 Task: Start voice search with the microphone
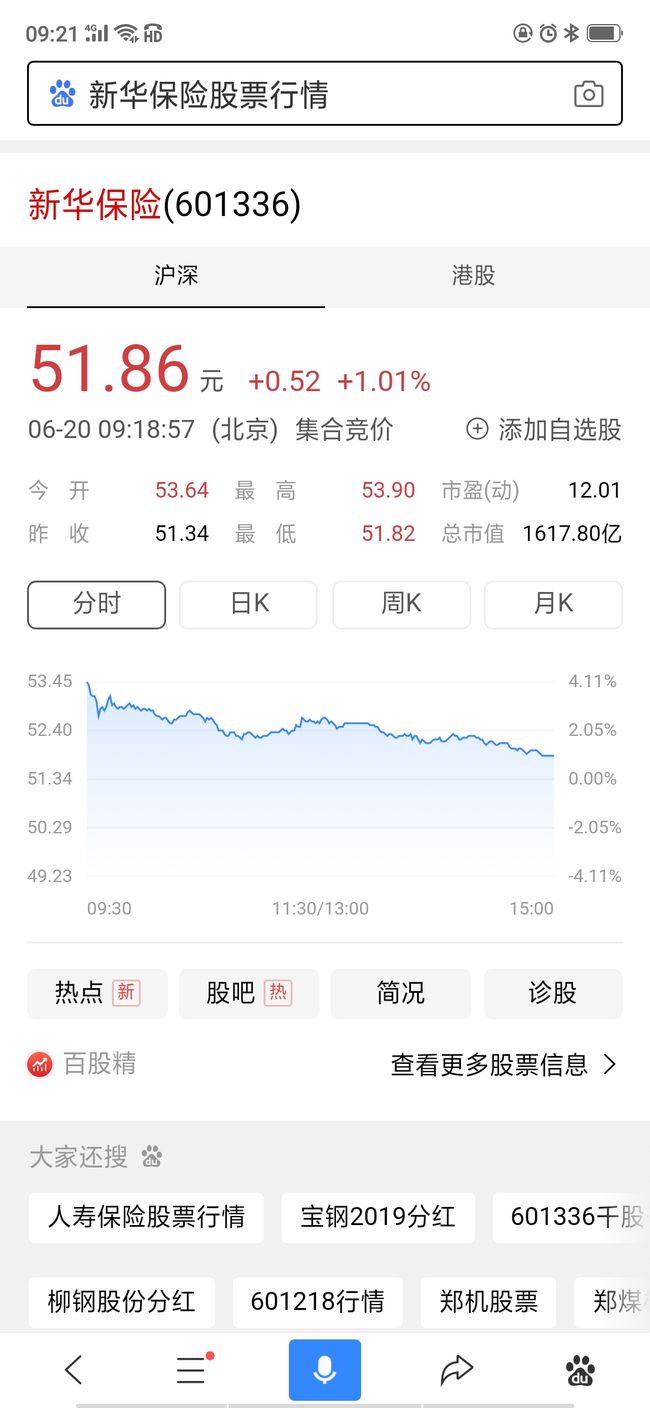click(x=325, y=1370)
